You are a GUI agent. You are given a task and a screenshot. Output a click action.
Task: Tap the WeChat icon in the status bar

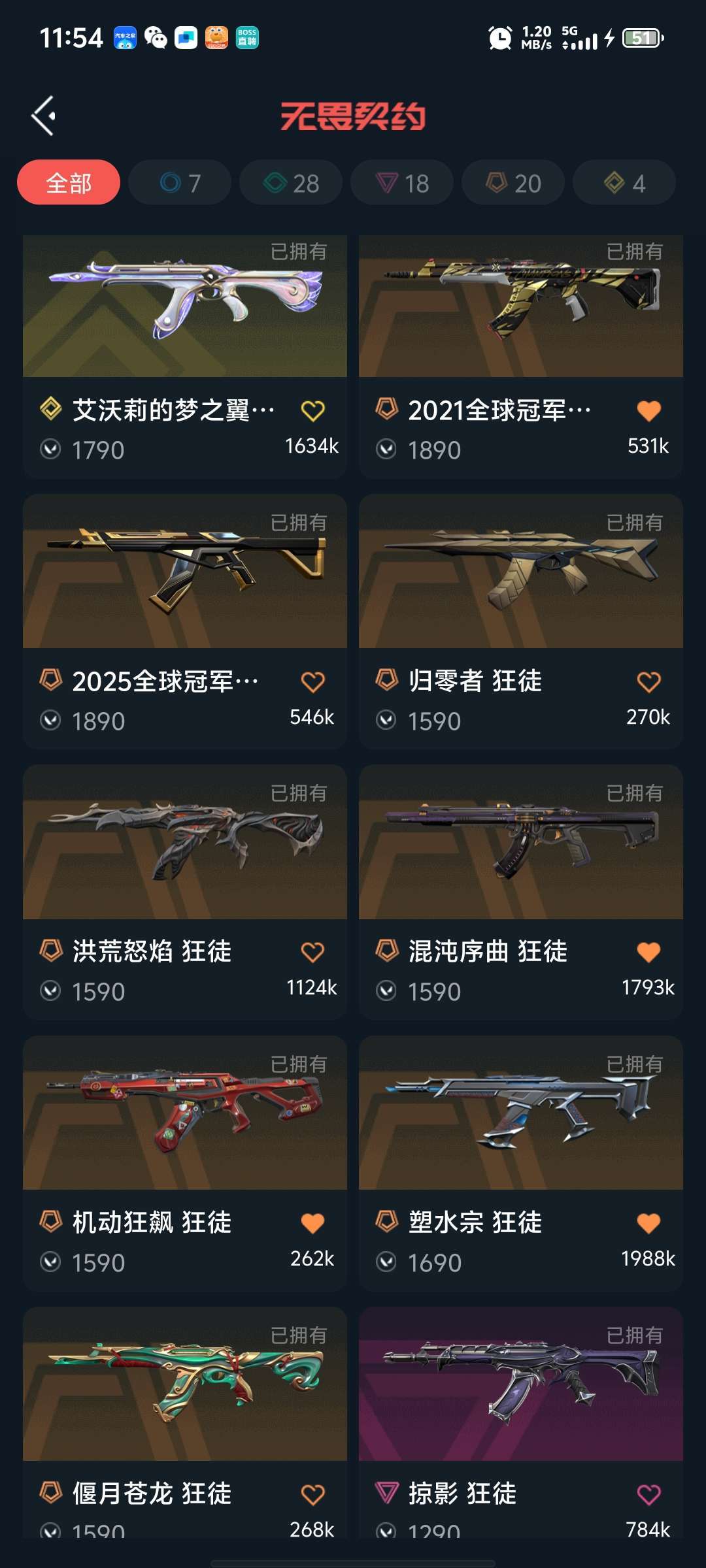(154, 39)
